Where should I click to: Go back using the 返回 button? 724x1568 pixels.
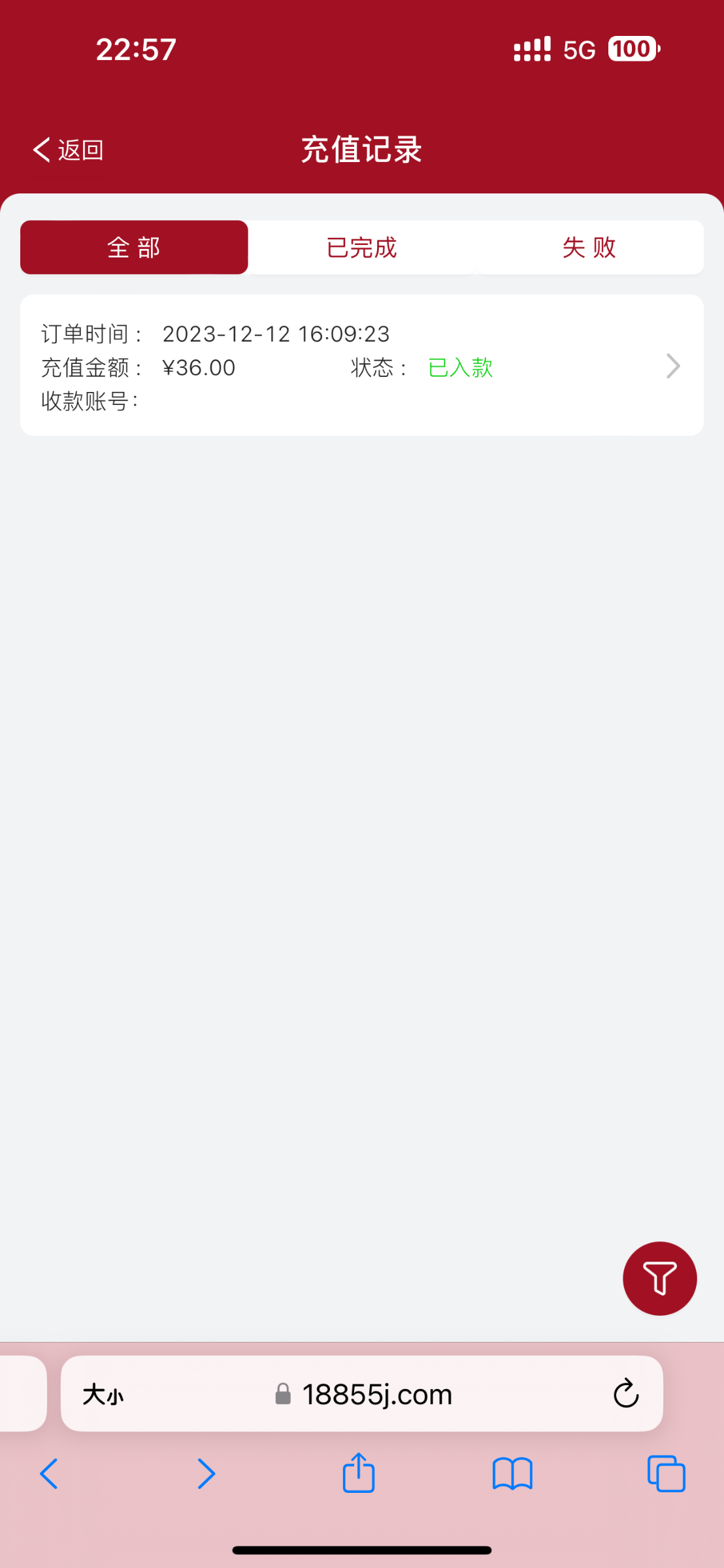pos(68,150)
